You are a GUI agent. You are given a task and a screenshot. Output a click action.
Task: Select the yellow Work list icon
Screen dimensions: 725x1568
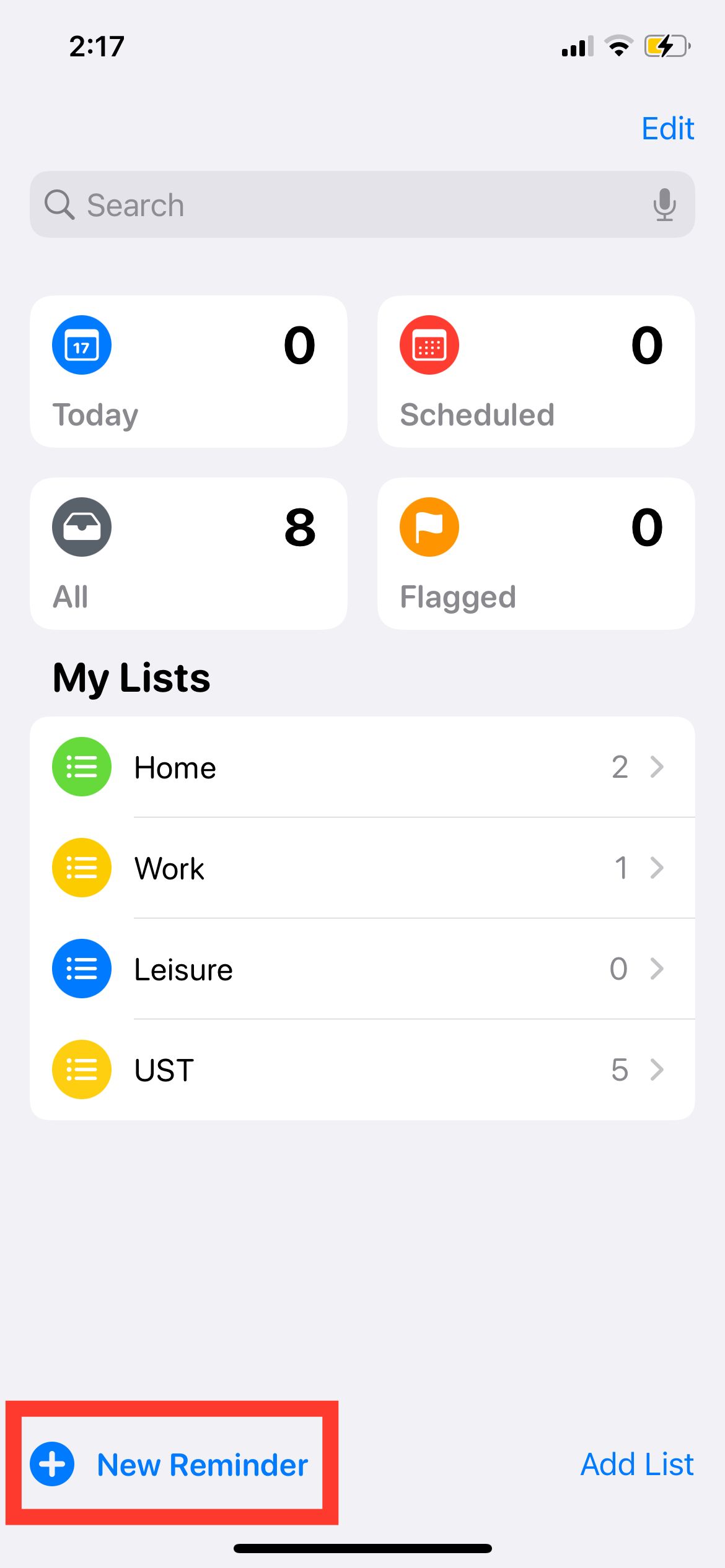[81, 868]
